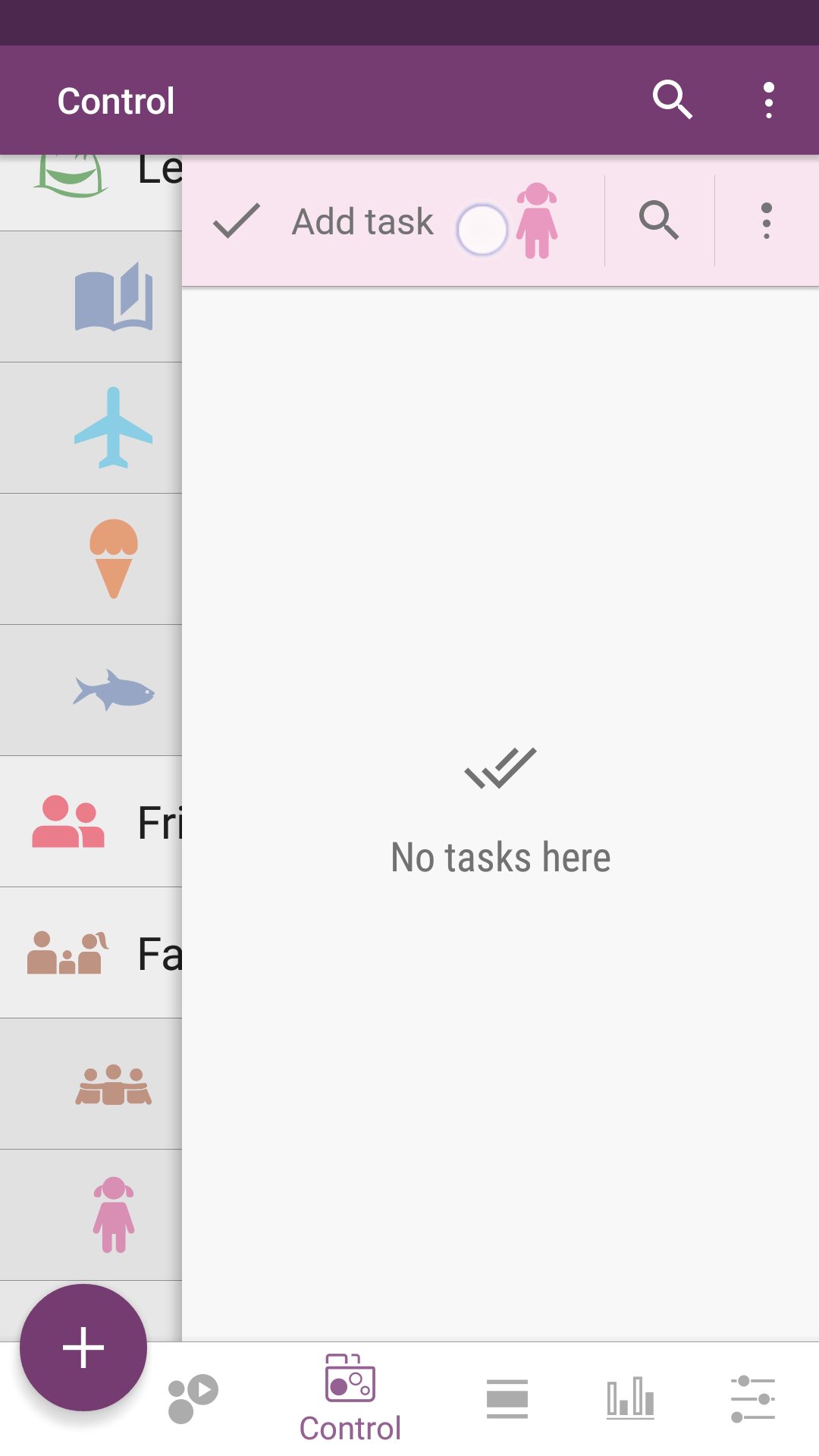Select the group of three people category
Screen dimensions: 819x1456
113,1084
